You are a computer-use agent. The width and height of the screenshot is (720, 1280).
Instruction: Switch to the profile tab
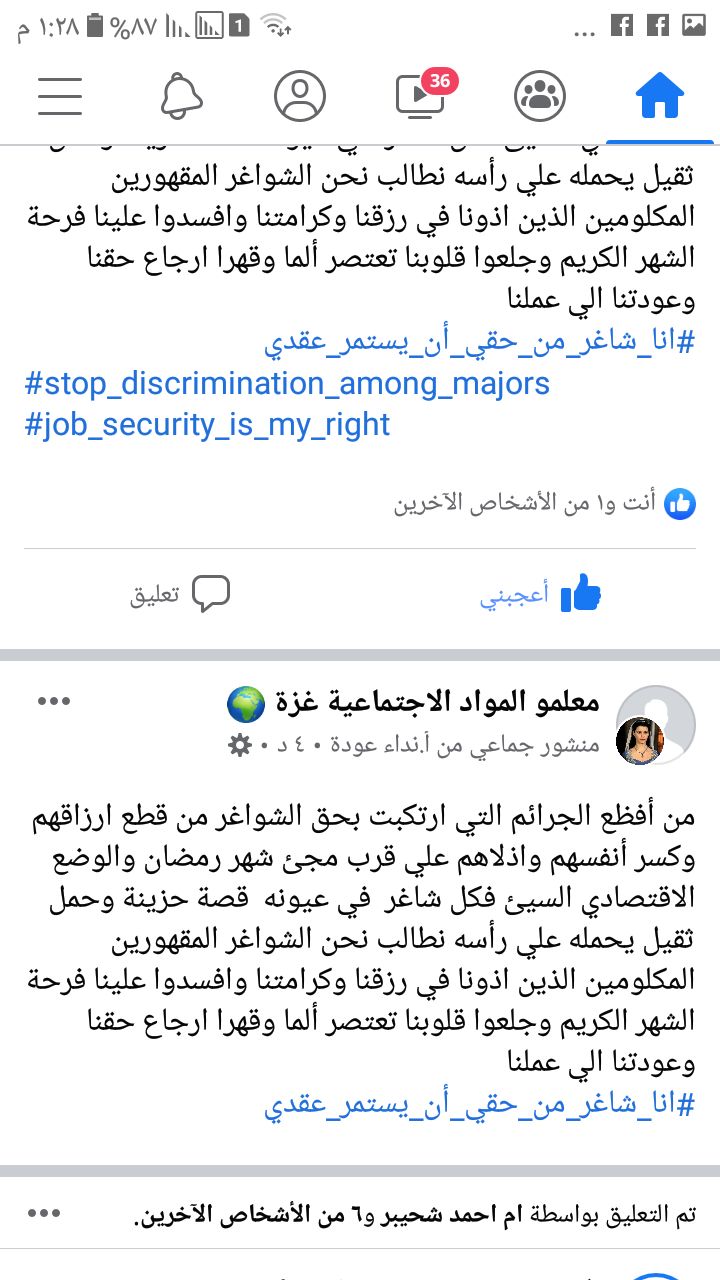tap(300, 97)
